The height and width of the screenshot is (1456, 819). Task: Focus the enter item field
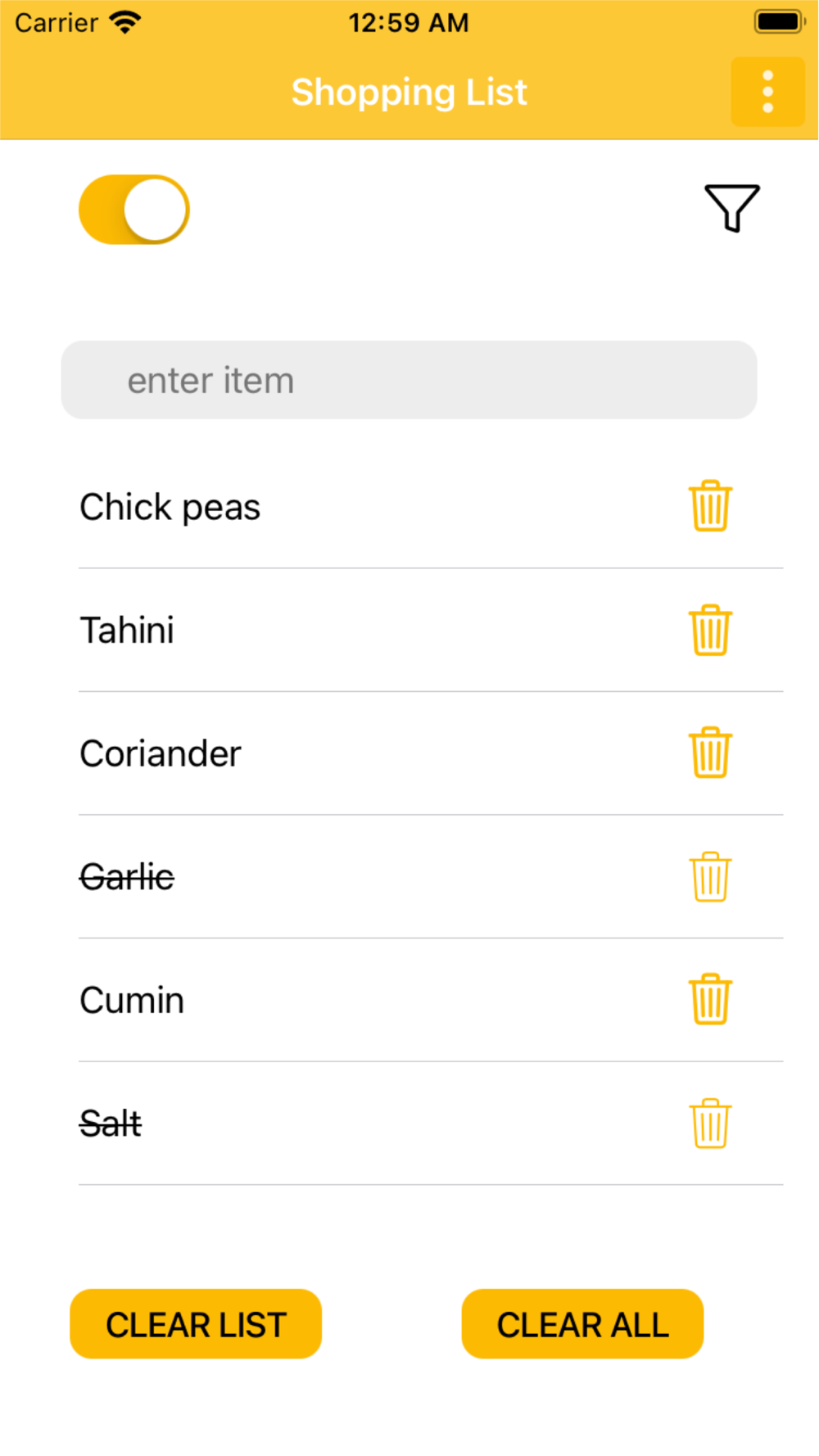(409, 380)
